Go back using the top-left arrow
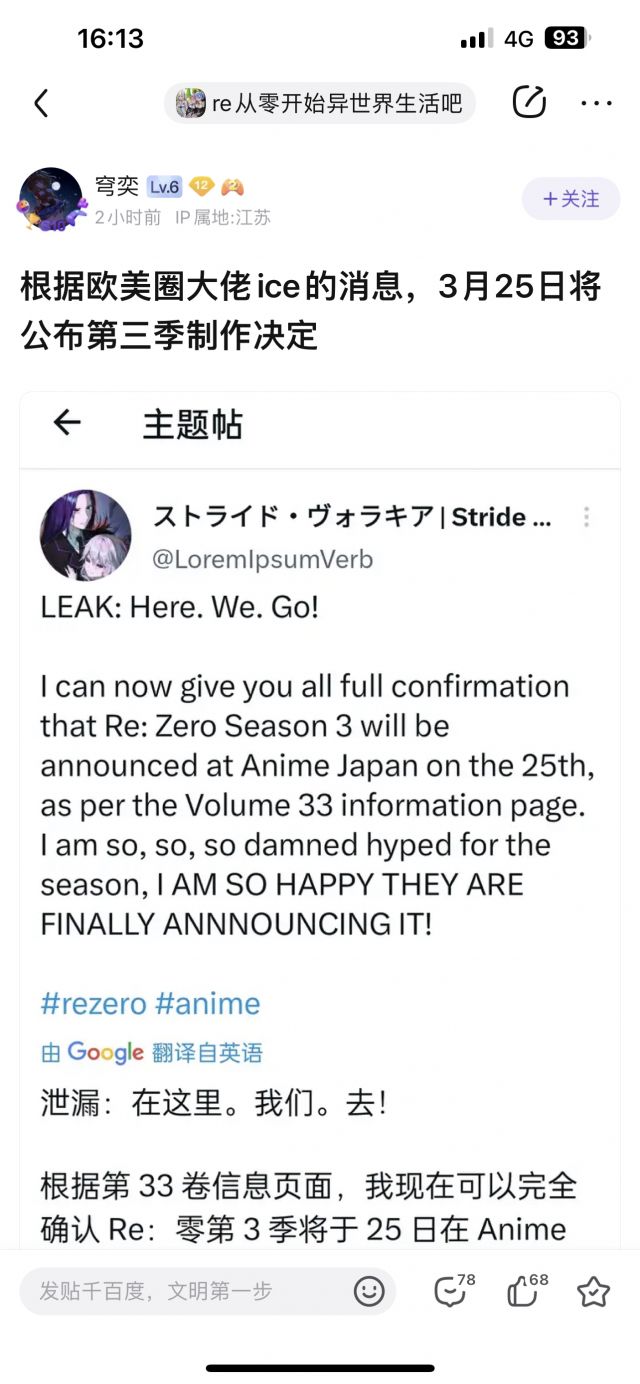Screen dimensions: 640x1384 pos(41,103)
